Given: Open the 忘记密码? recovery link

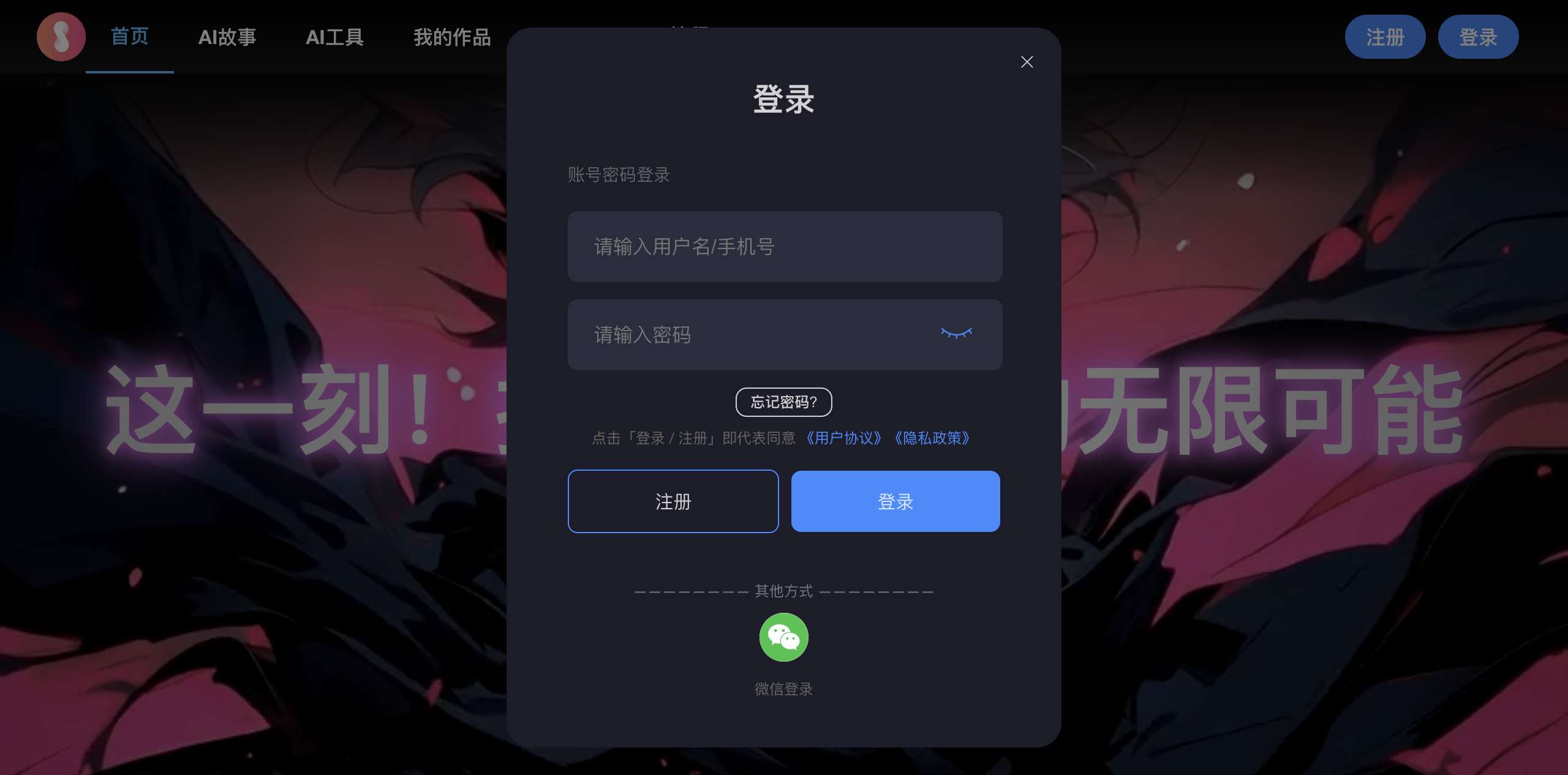Looking at the screenshot, I should (x=783, y=402).
